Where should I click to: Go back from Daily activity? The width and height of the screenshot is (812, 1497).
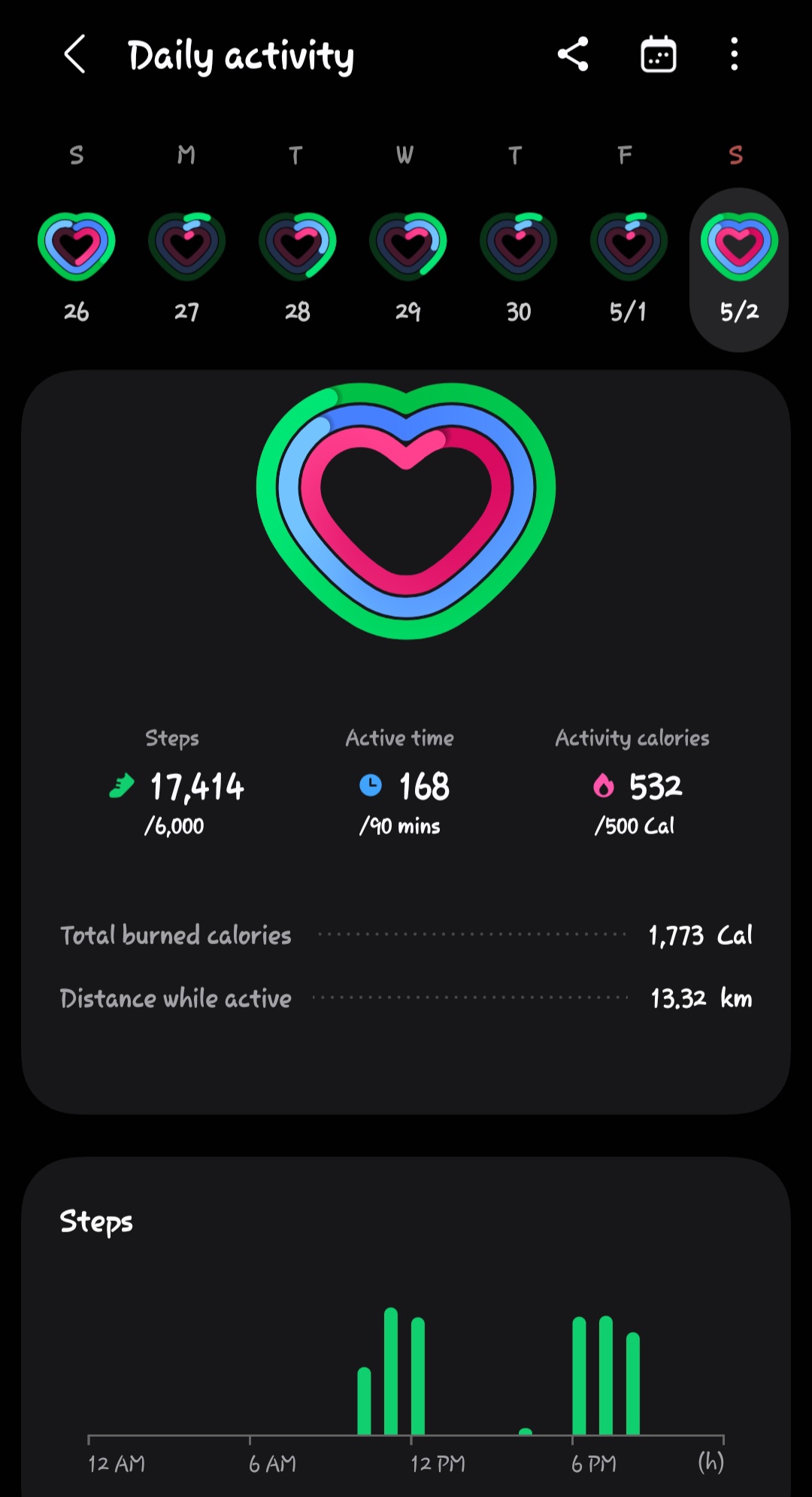[75, 55]
